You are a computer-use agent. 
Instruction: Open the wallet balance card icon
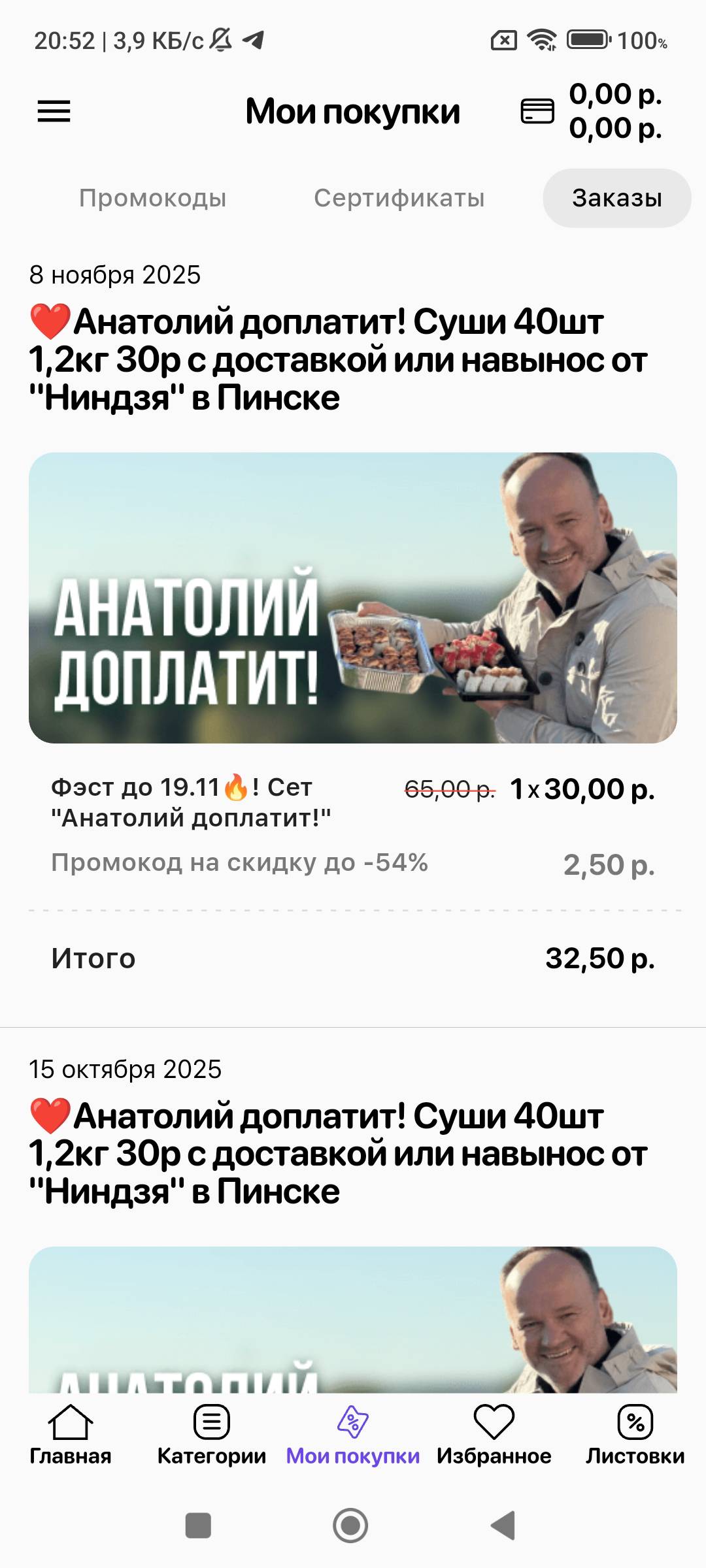click(537, 111)
